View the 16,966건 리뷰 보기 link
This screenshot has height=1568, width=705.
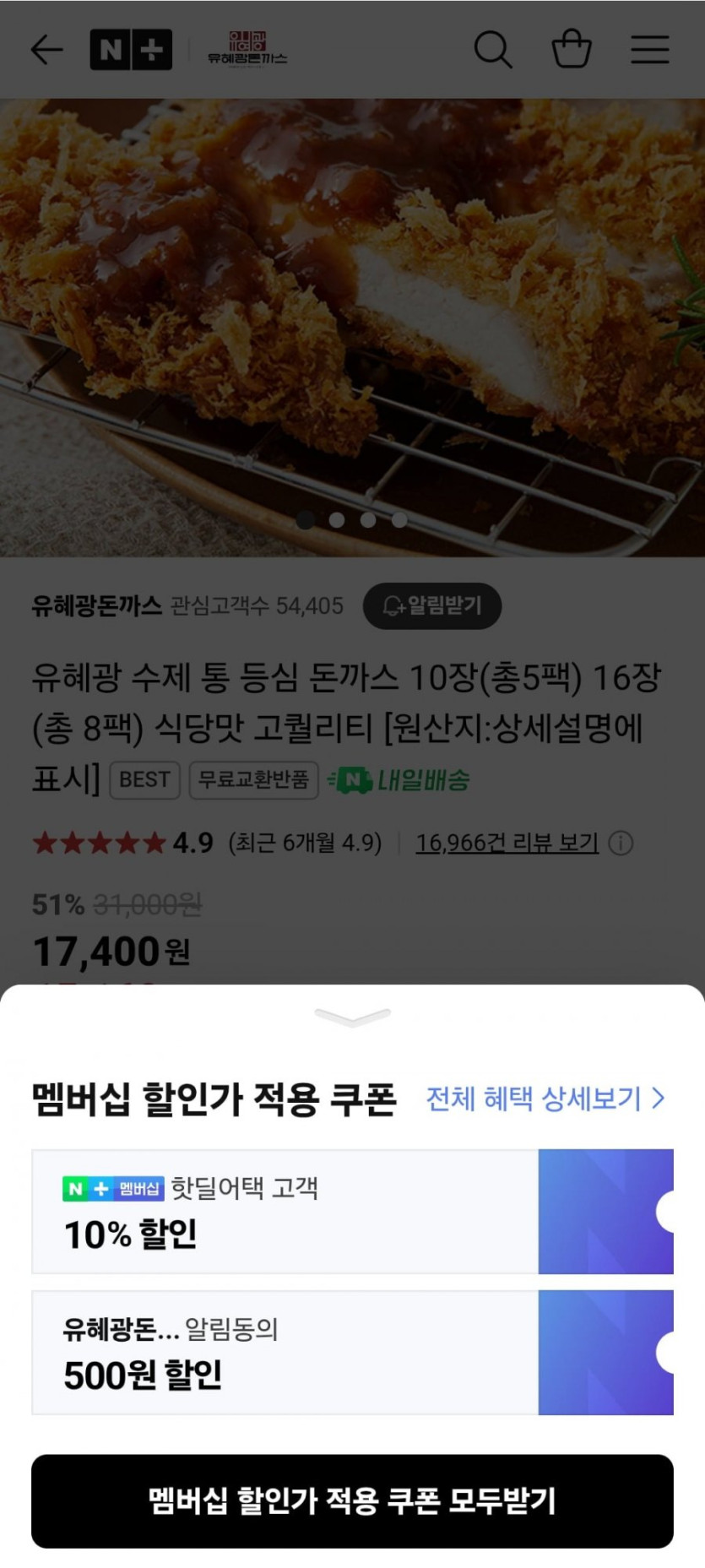point(507,843)
